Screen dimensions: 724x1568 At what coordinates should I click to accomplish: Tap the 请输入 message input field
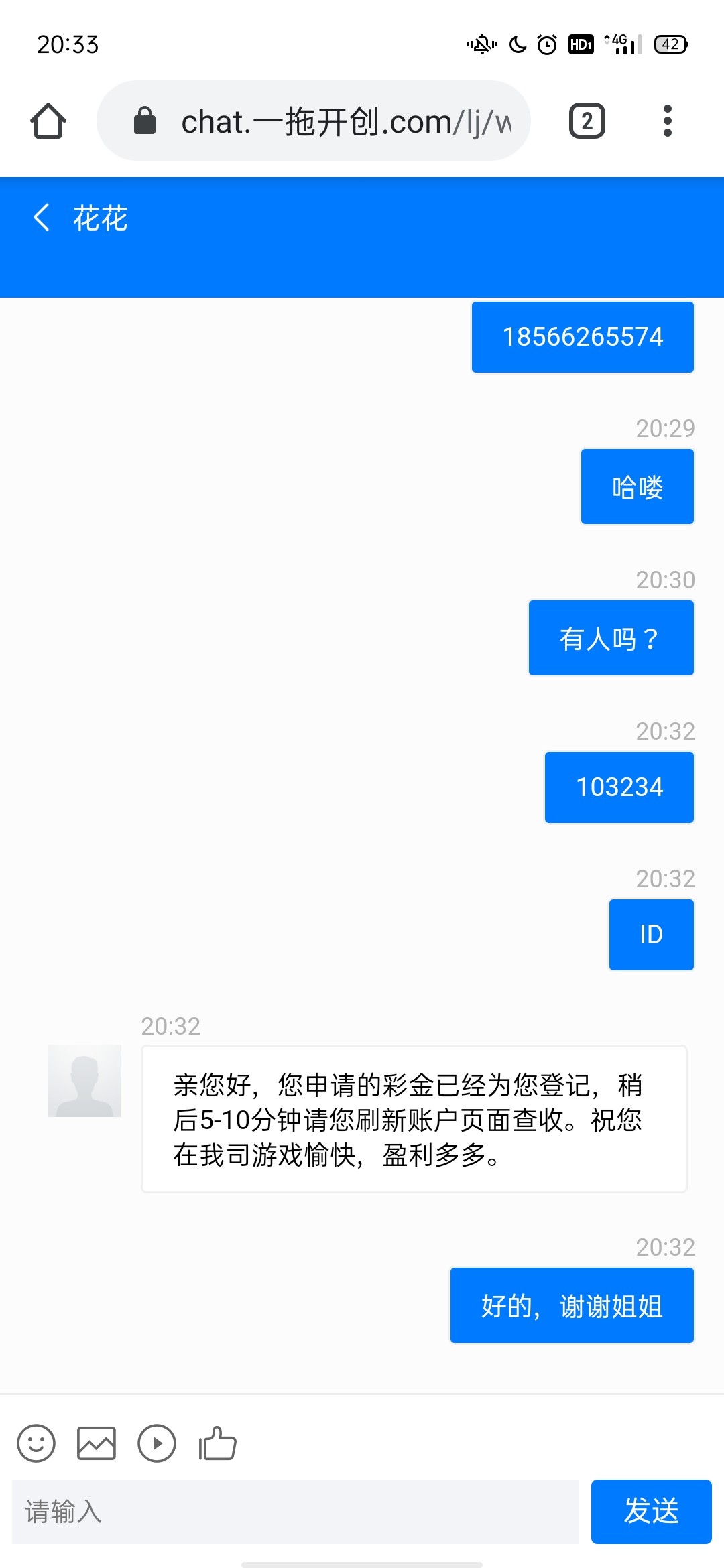(x=295, y=1512)
